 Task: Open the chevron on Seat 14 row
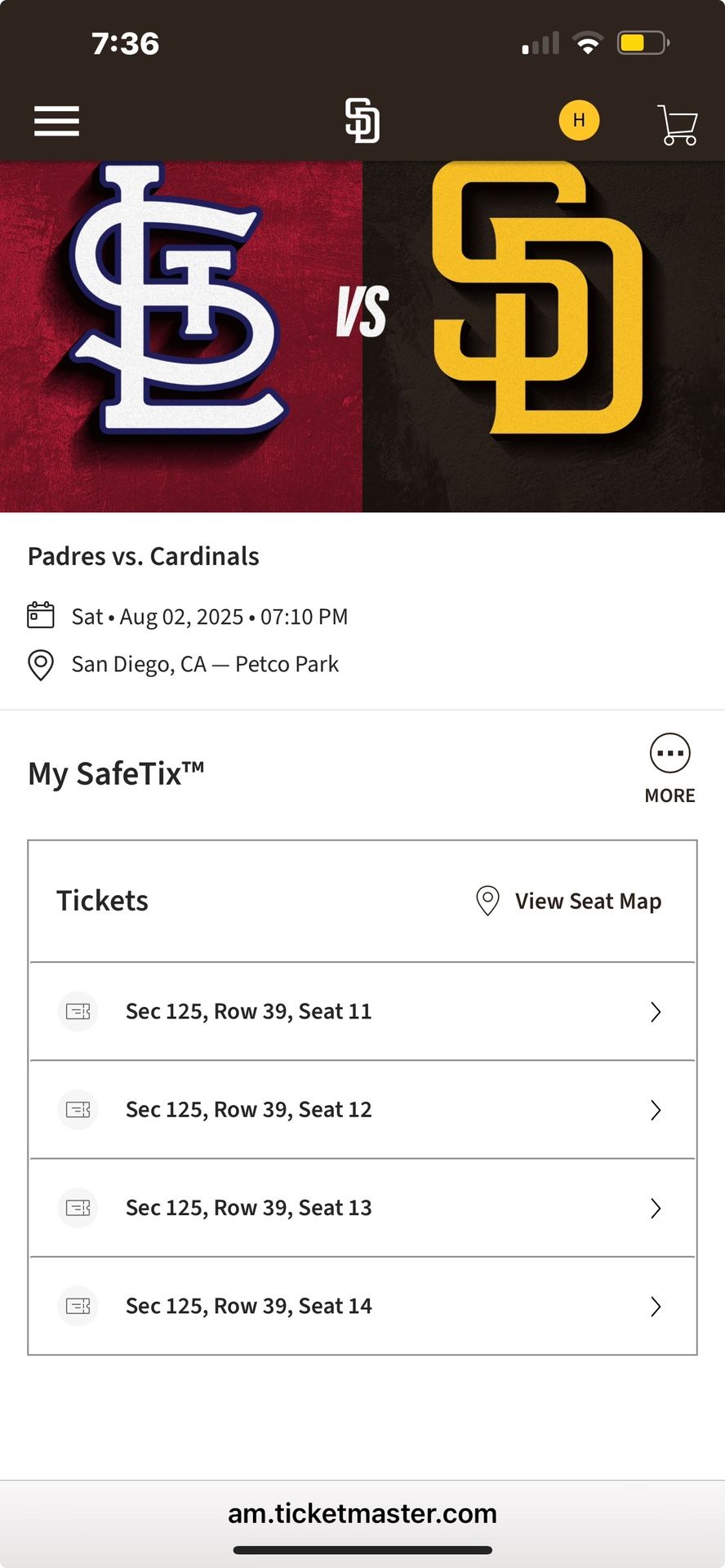(x=656, y=1307)
